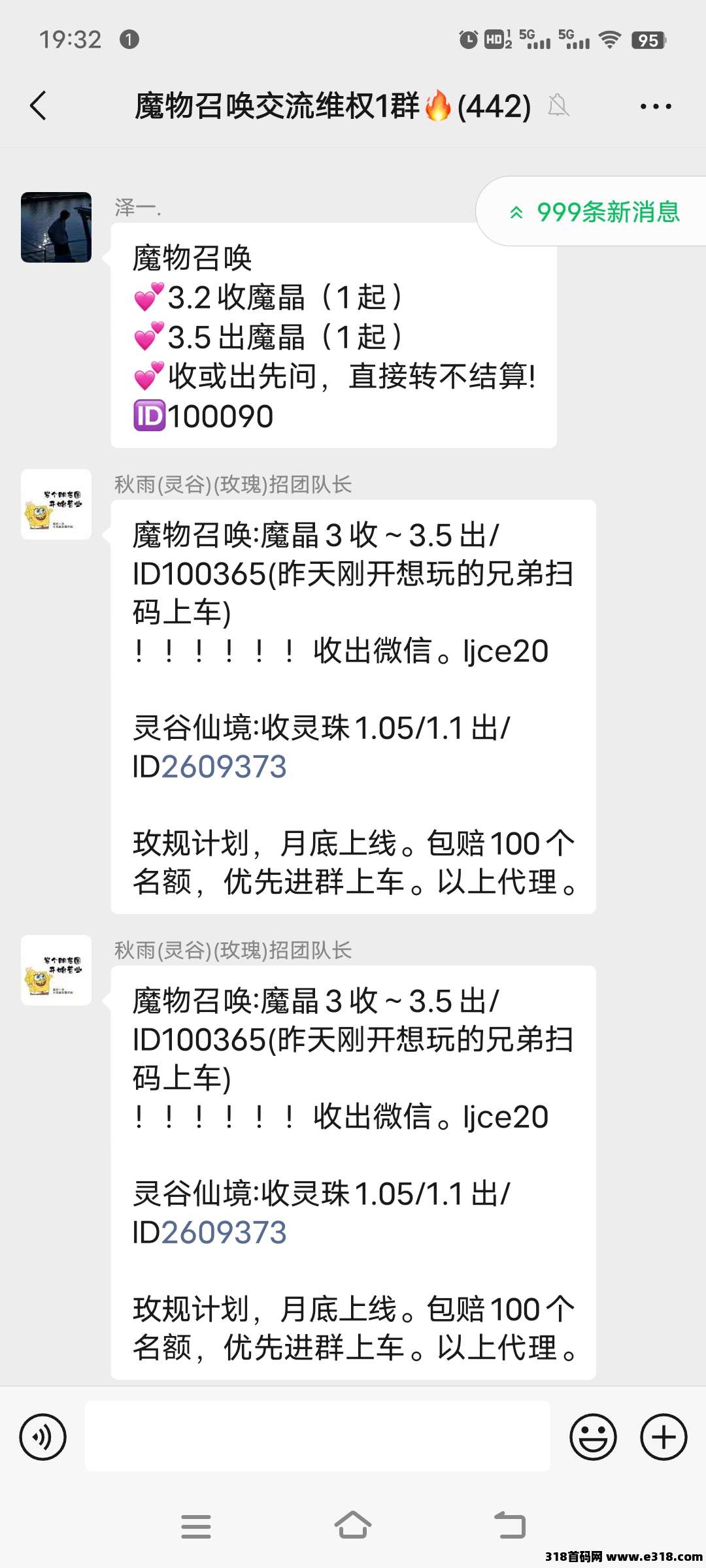Open the emoji picker
Screen dimensions: 706x1568
(x=593, y=1437)
